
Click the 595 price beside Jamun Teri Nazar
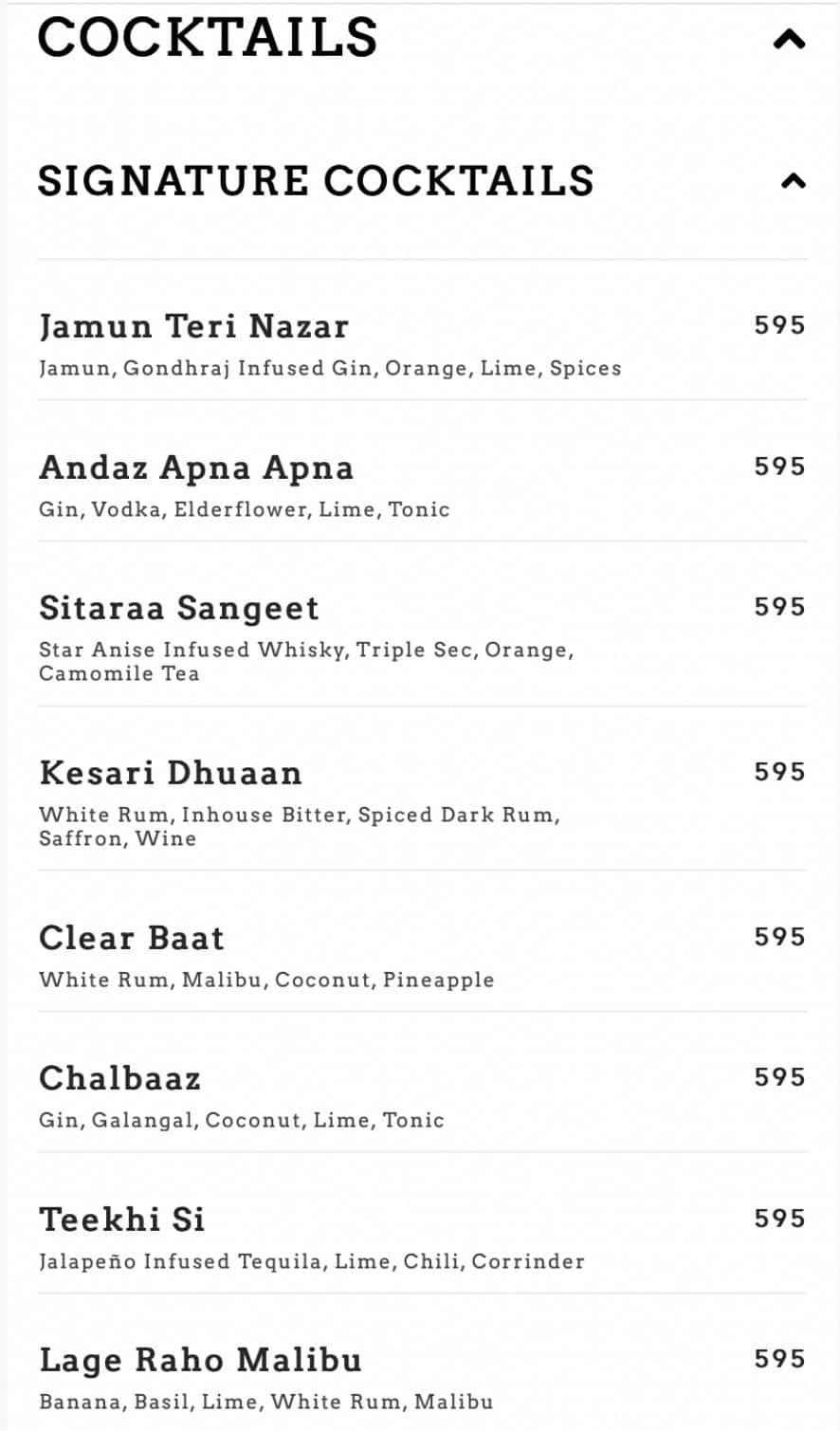coord(778,325)
